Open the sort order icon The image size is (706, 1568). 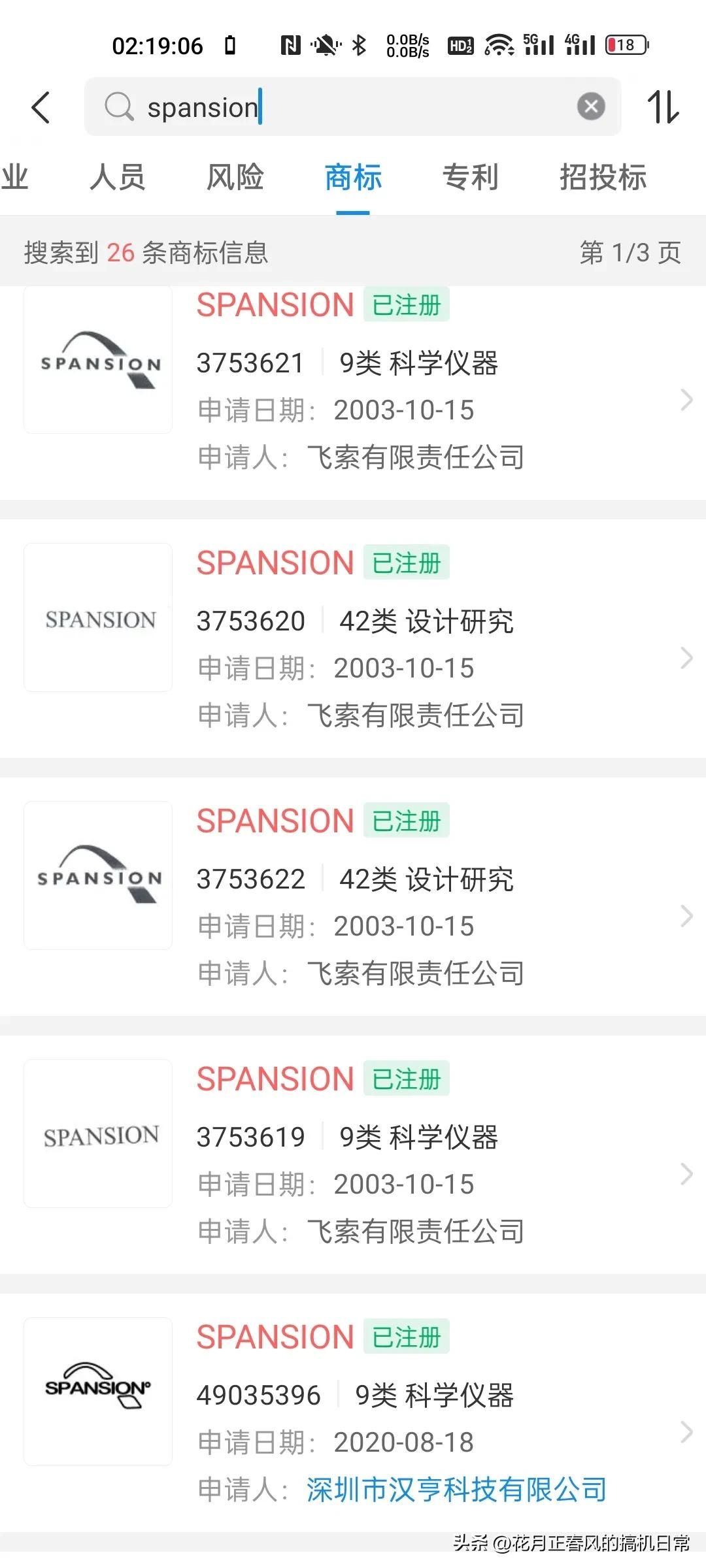(x=664, y=107)
